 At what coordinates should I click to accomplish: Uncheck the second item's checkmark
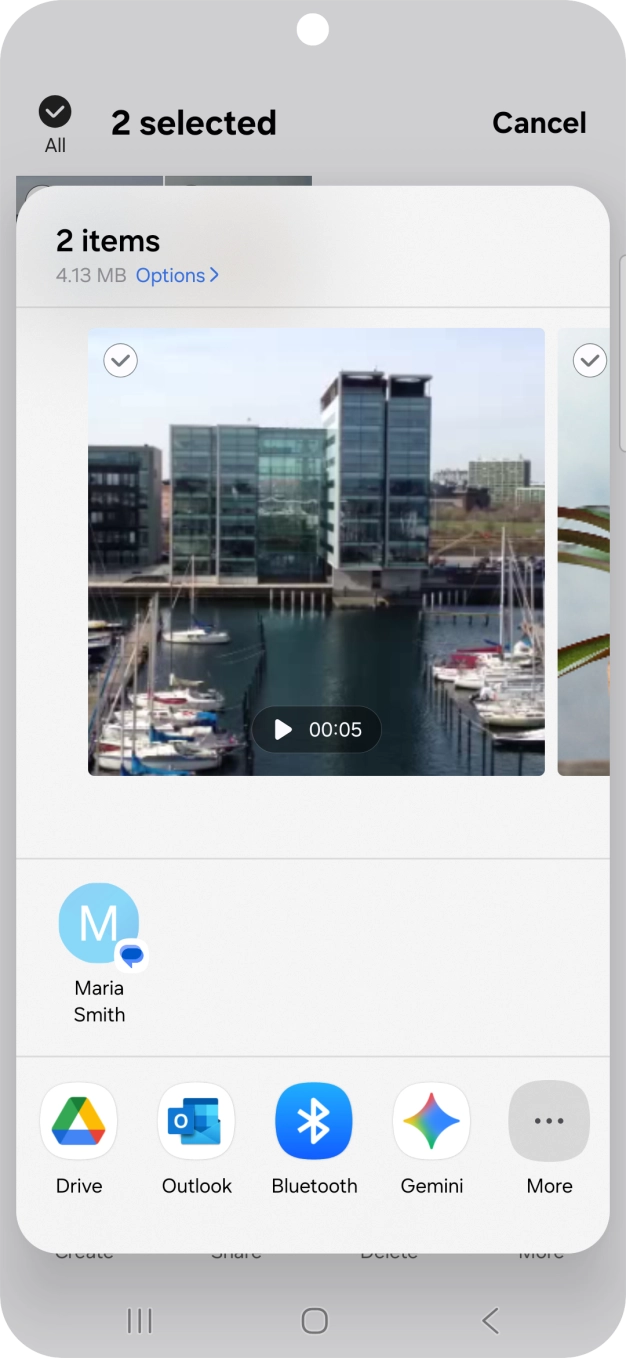(x=590, y=360)
